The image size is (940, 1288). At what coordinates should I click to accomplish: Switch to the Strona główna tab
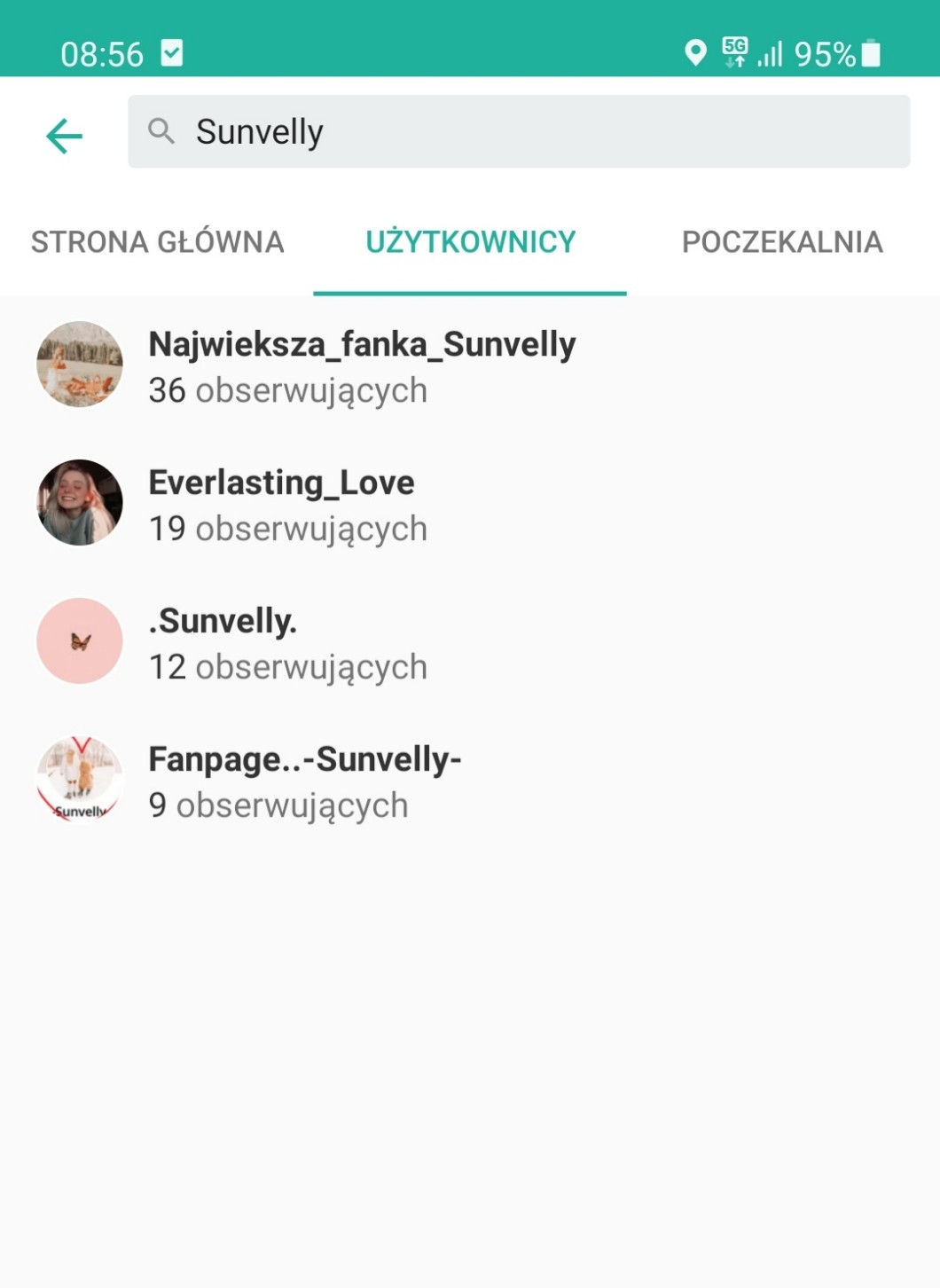click(158, 242)
